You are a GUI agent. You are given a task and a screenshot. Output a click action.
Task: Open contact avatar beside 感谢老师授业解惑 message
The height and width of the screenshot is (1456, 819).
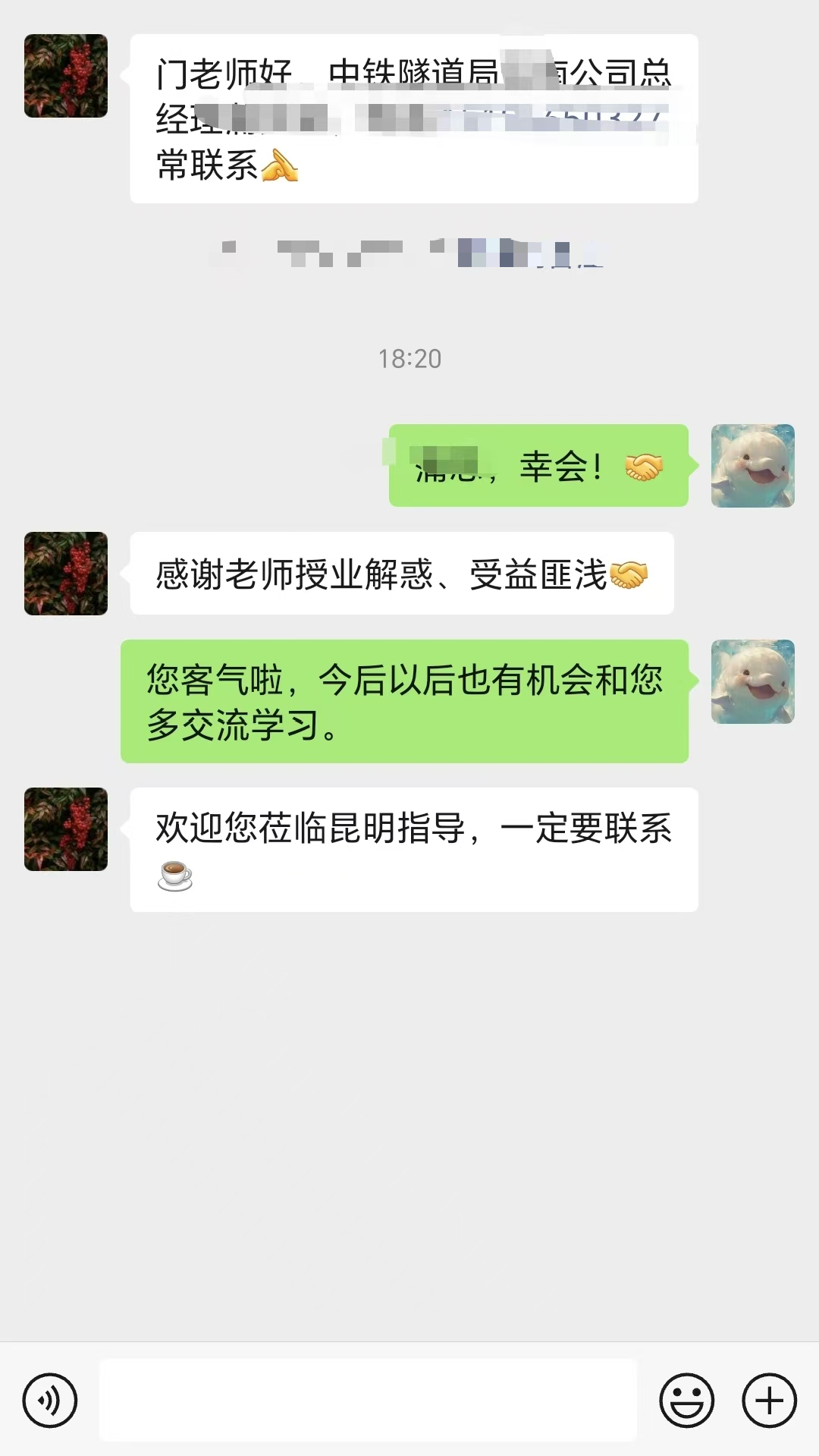point(66,574)
